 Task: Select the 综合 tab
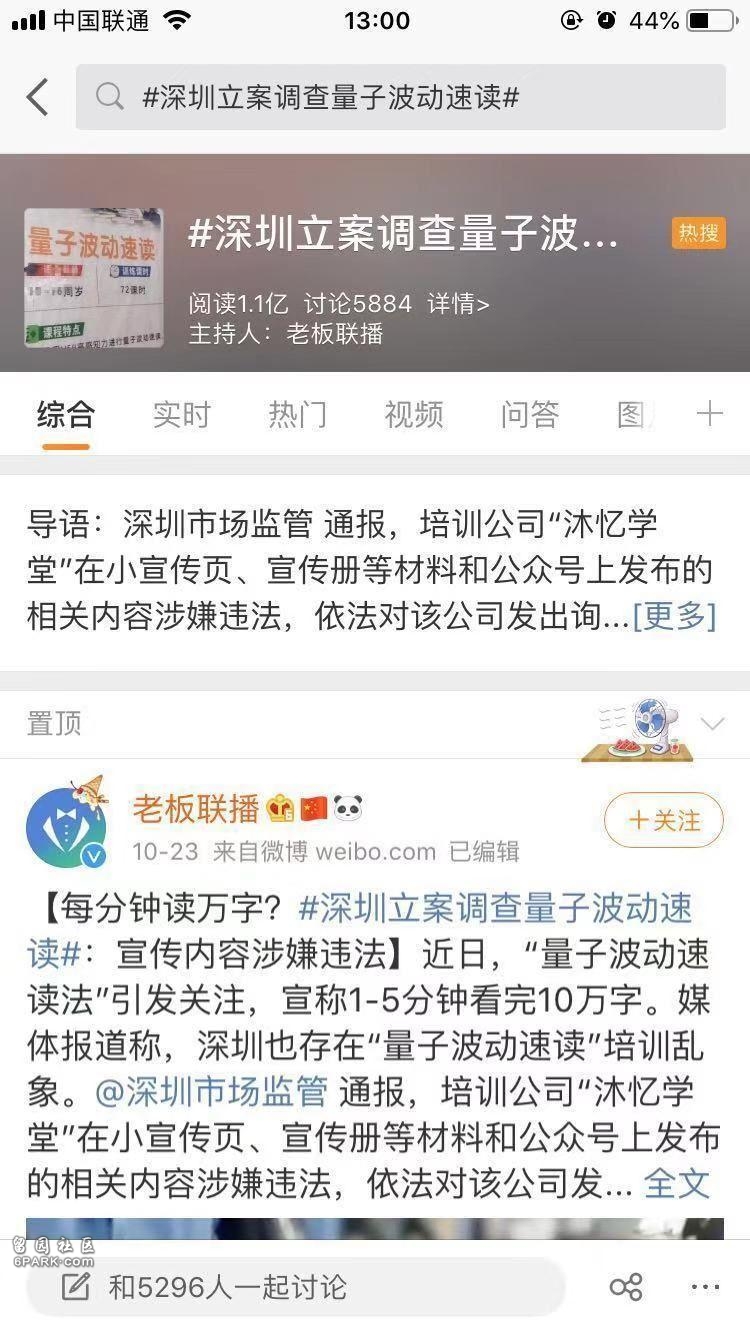pyautogui.click(x=66, y=414)
